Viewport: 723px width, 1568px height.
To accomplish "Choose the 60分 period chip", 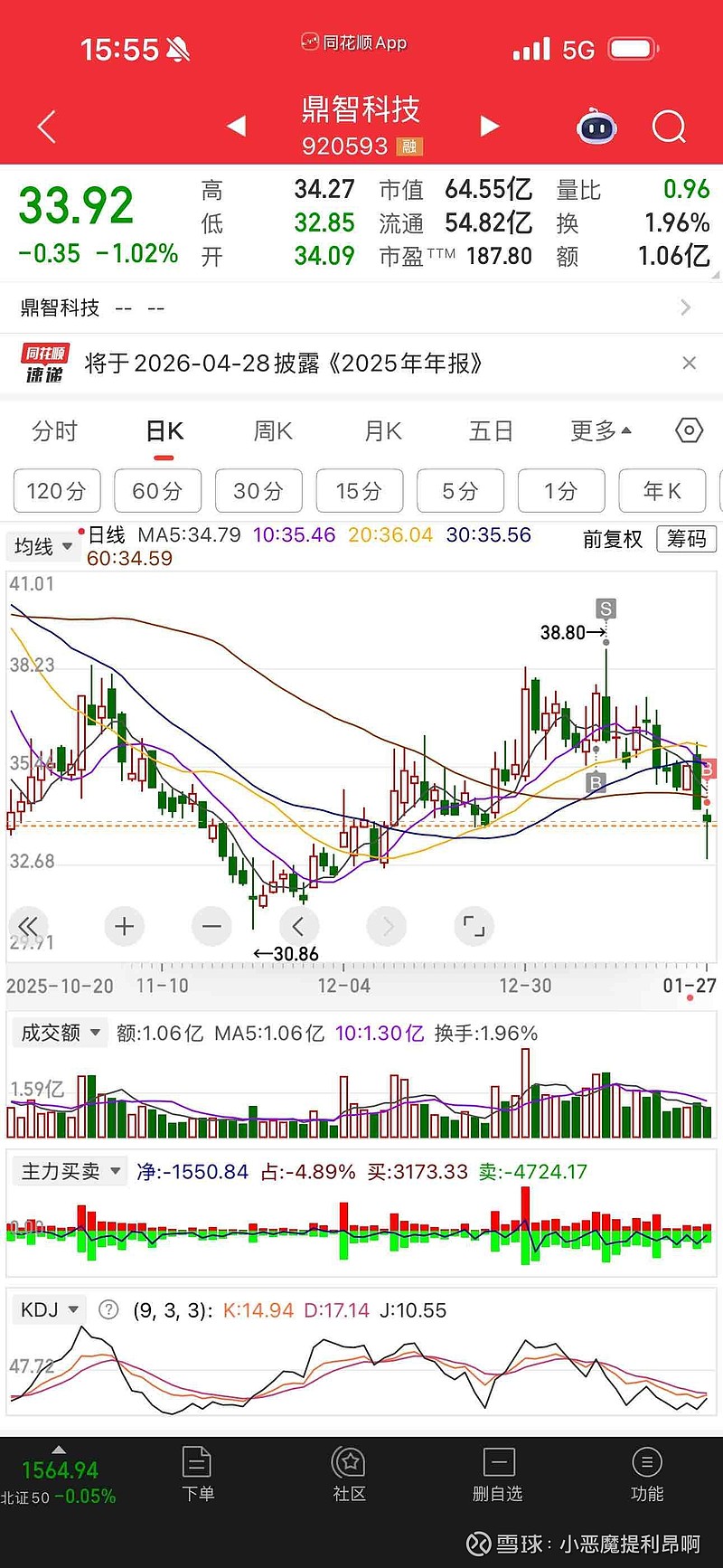I will pyautogui.click(x=157, y=491).
